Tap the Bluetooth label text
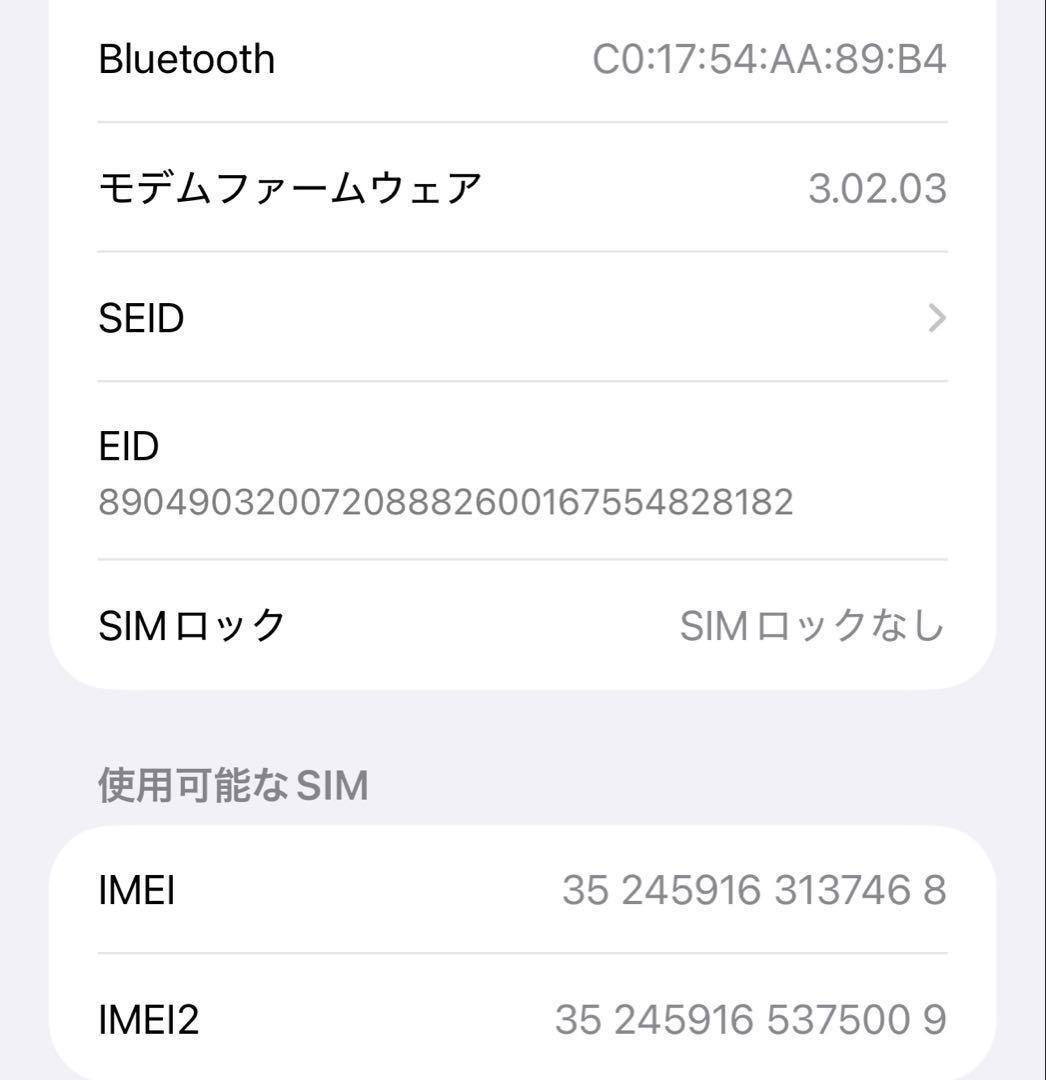Screen dimensions: 1046x1080 click(187, 58)
